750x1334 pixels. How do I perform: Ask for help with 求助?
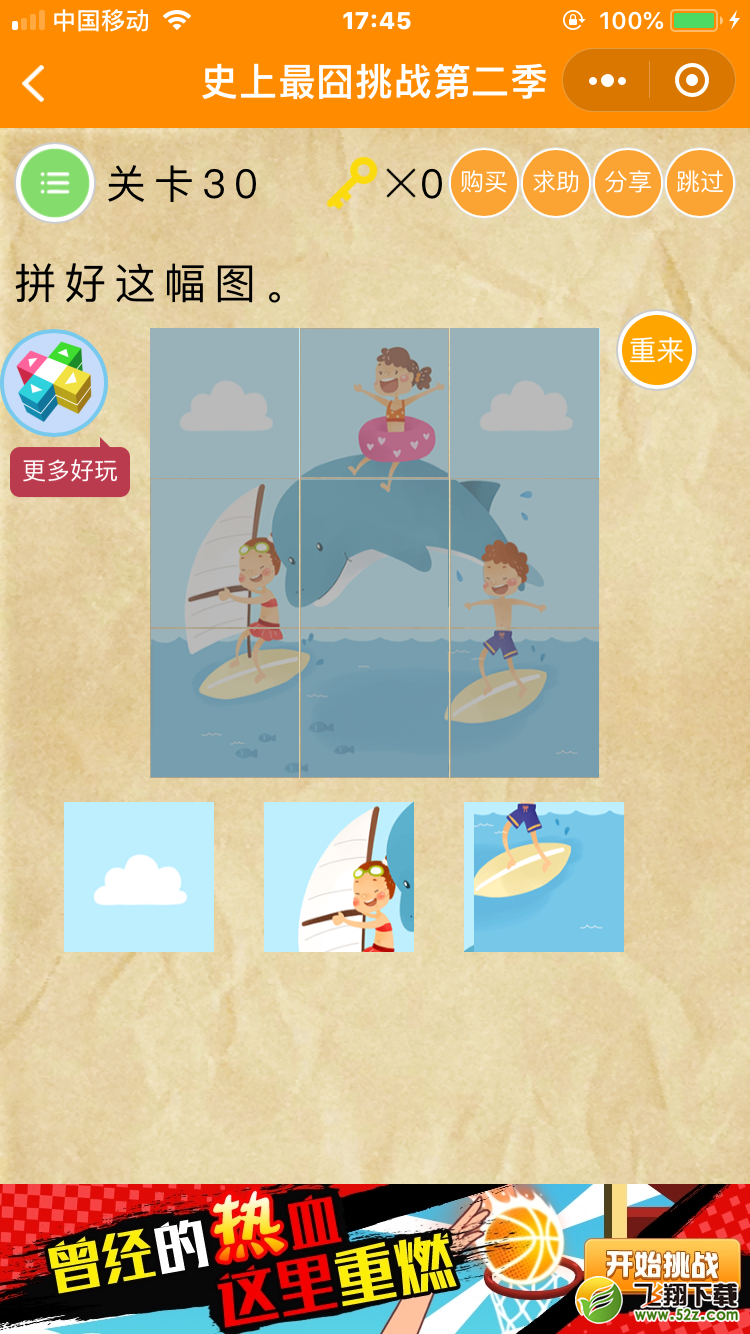click(556, 183)
